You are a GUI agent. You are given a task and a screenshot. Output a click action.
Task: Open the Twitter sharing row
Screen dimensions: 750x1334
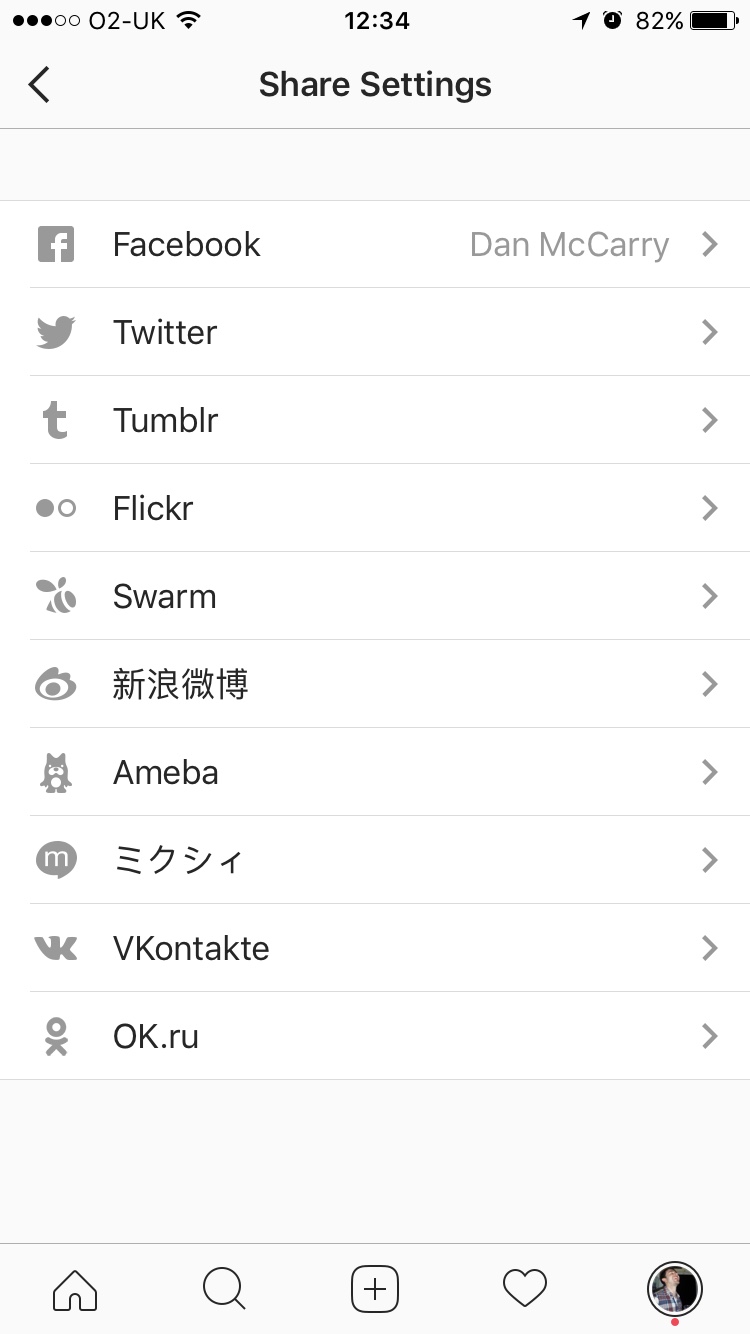375,332
